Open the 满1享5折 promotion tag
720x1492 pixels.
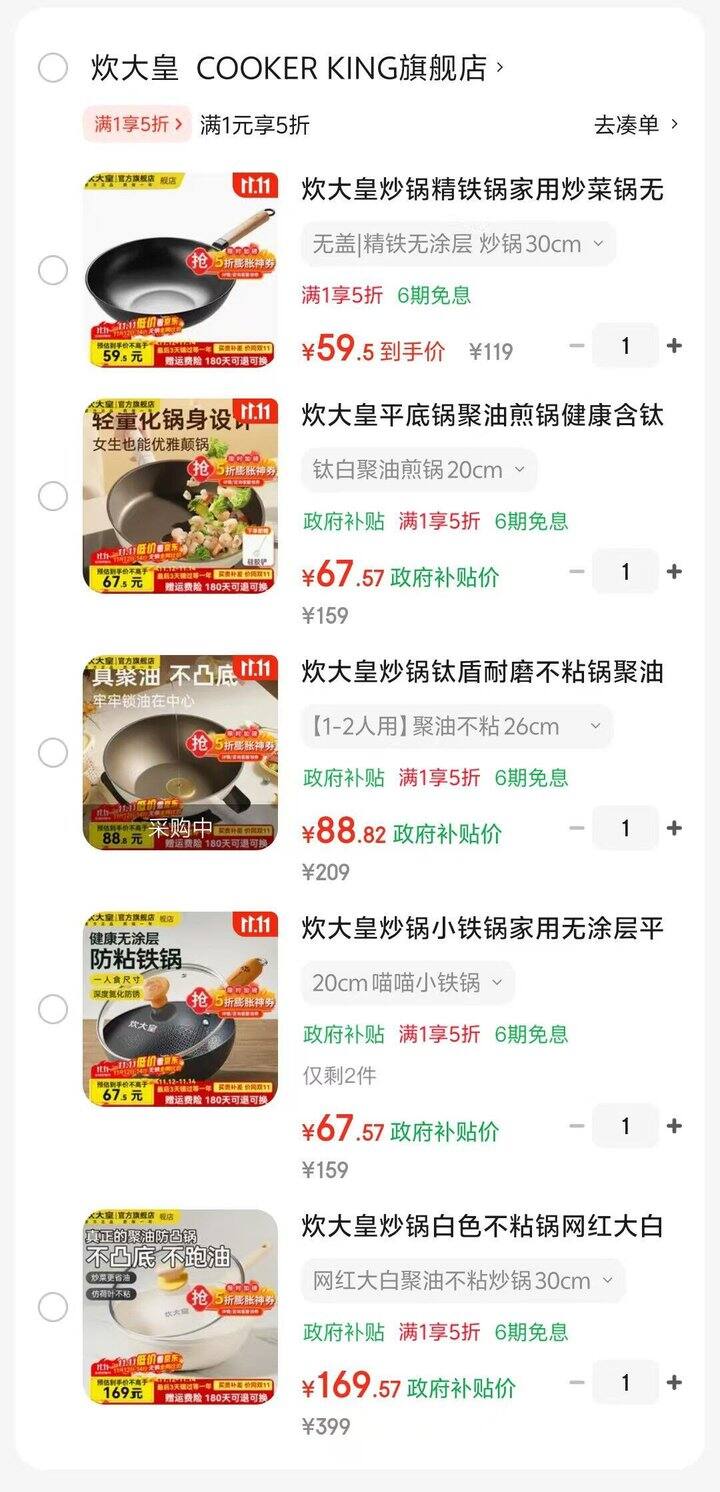(136, 125)
